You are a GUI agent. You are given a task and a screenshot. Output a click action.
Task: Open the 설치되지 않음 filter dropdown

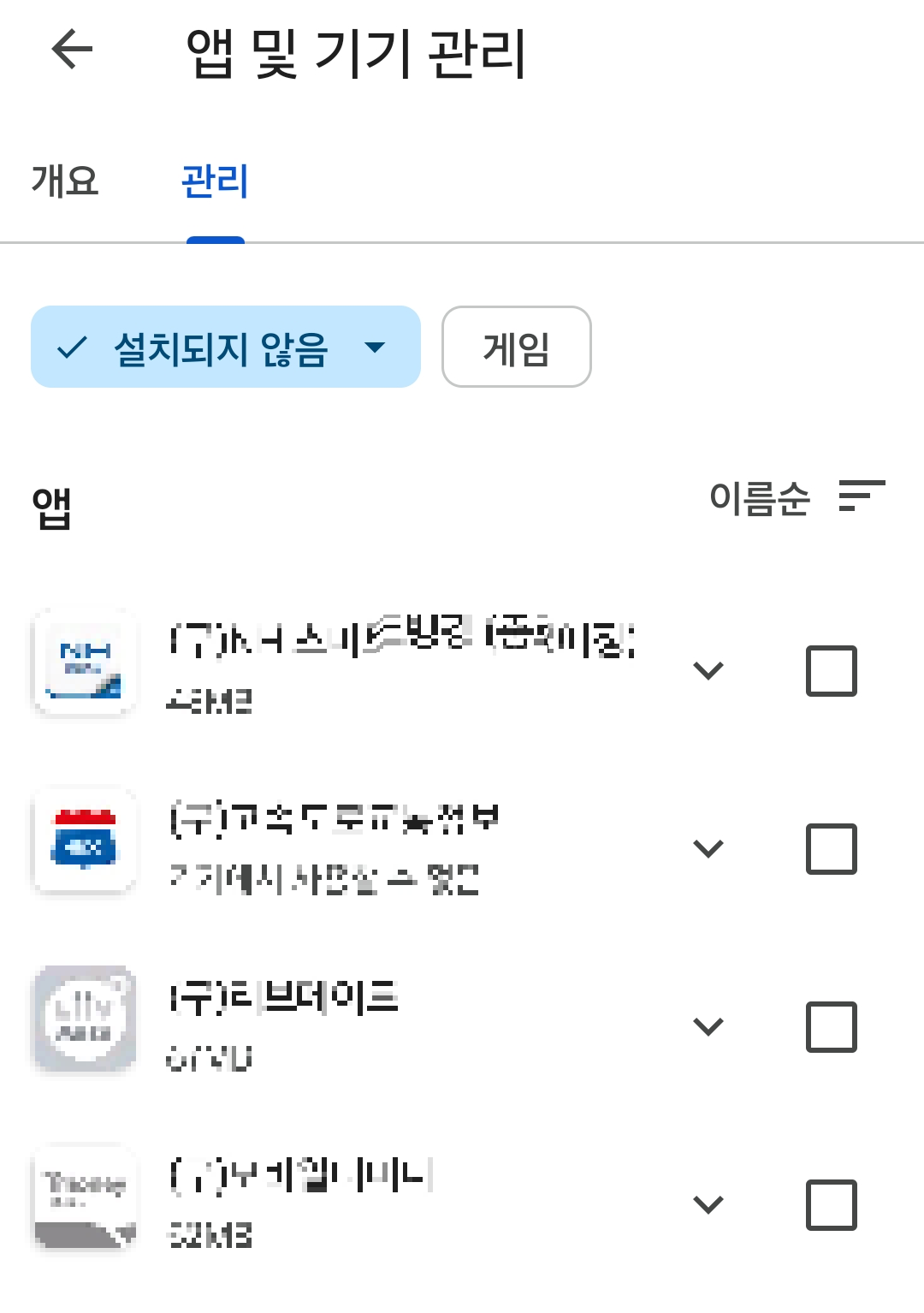coord(225,347)
